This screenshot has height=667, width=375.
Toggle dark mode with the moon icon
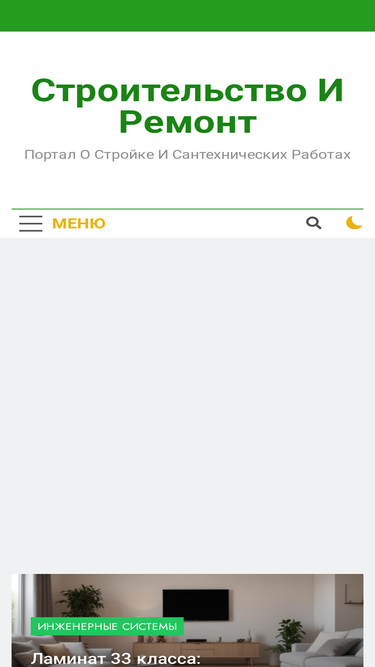354,222
